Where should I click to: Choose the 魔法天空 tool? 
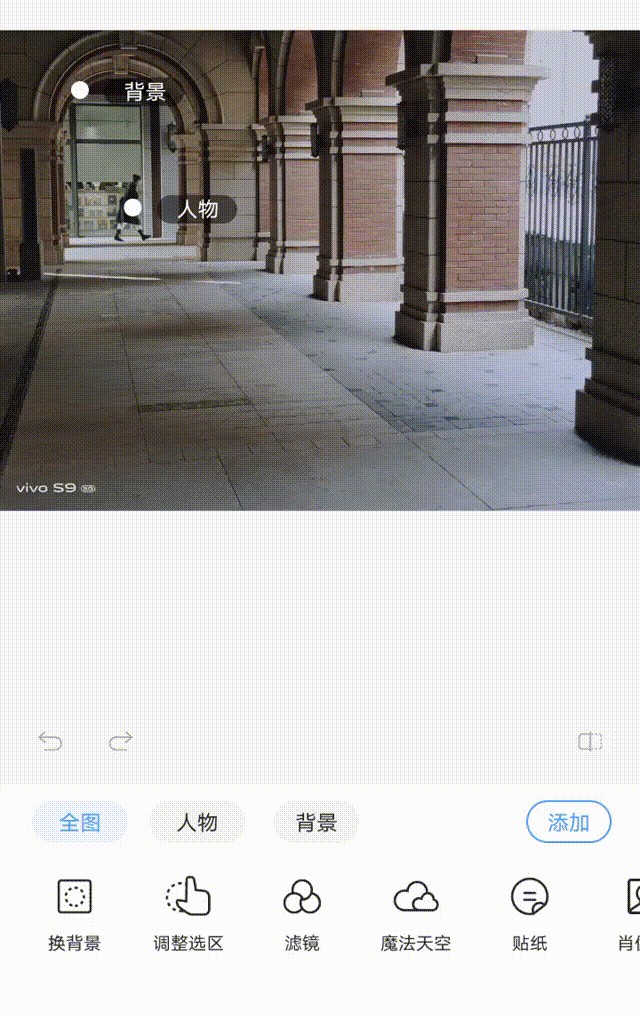click(416, 913)
